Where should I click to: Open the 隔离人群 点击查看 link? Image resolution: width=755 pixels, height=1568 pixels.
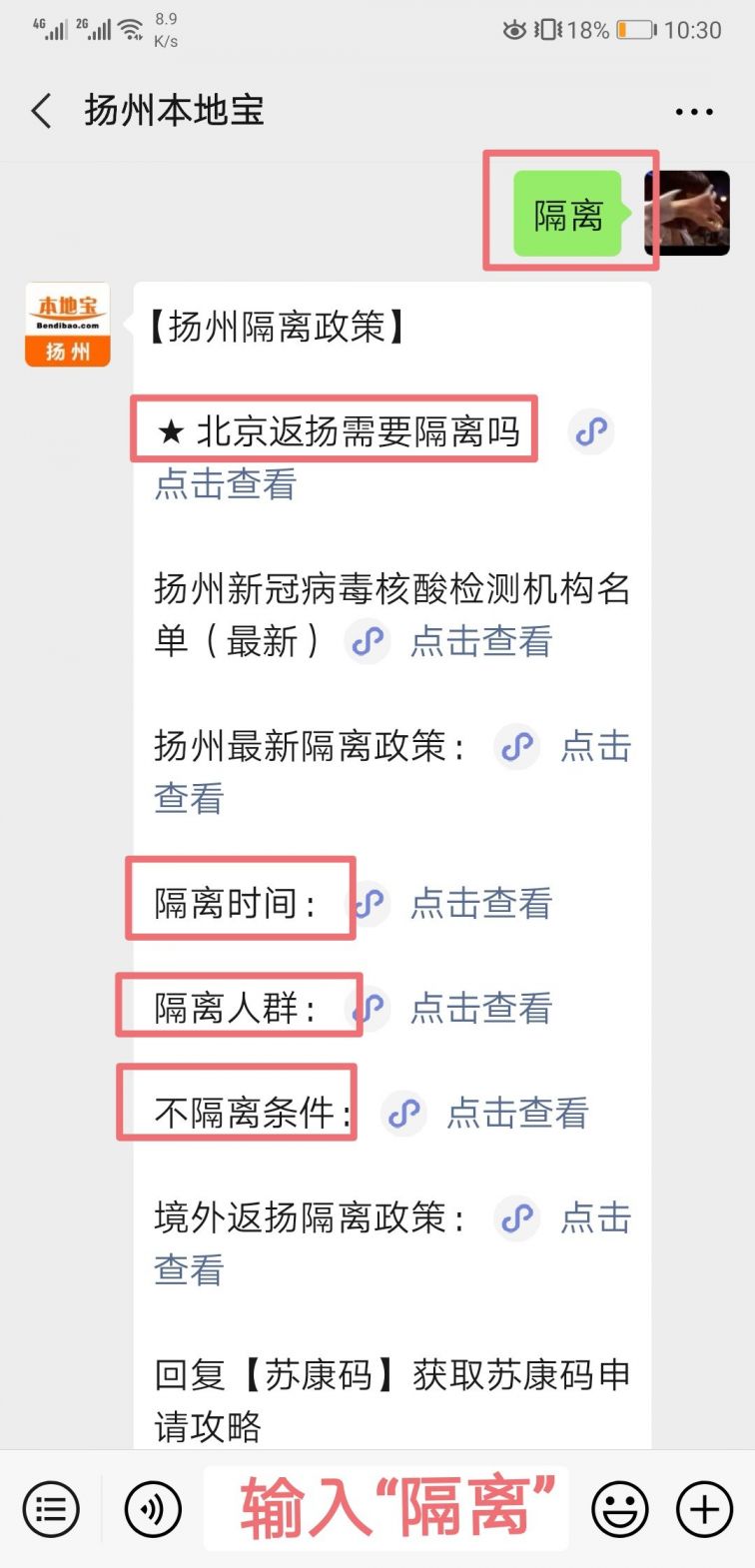pos(480,1008)
